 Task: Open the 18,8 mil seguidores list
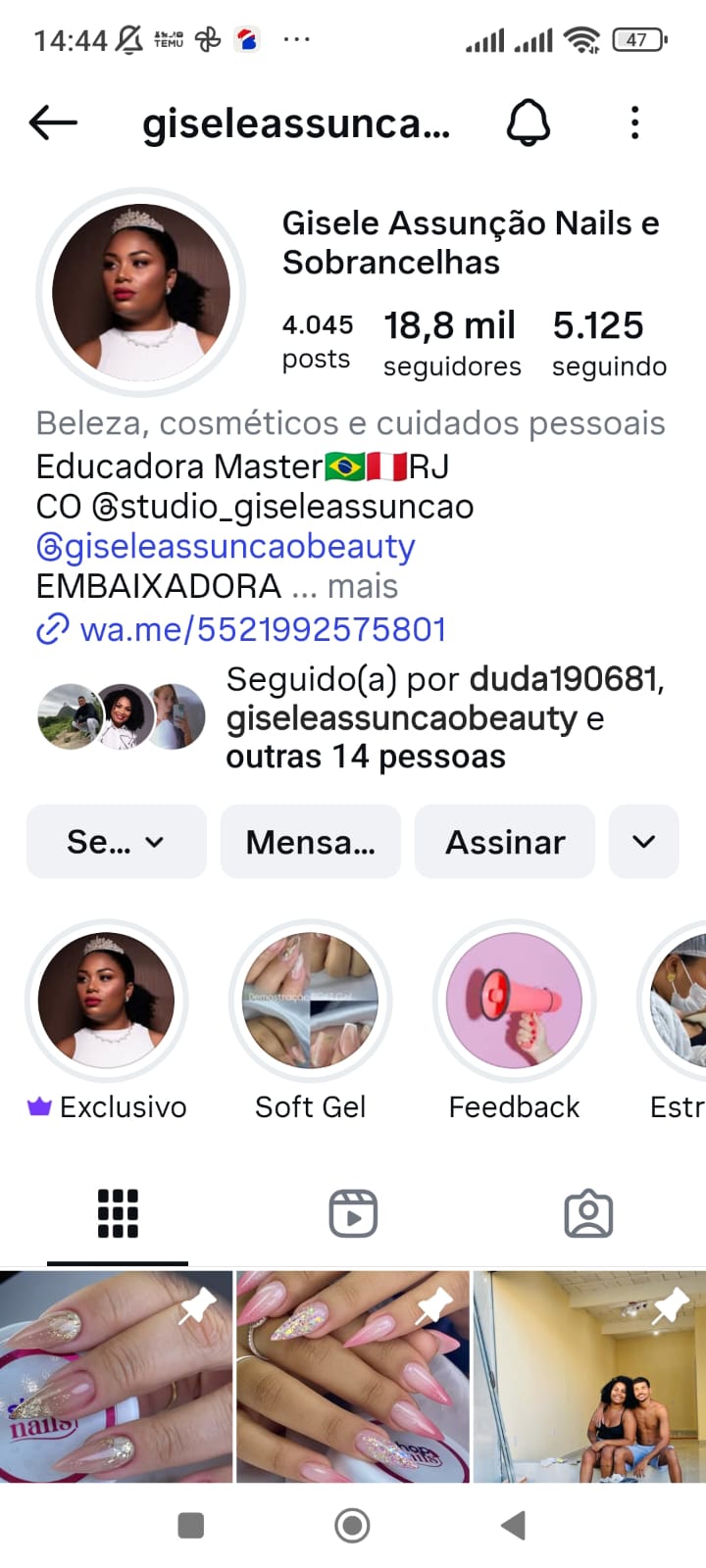(x=451, y=343)
